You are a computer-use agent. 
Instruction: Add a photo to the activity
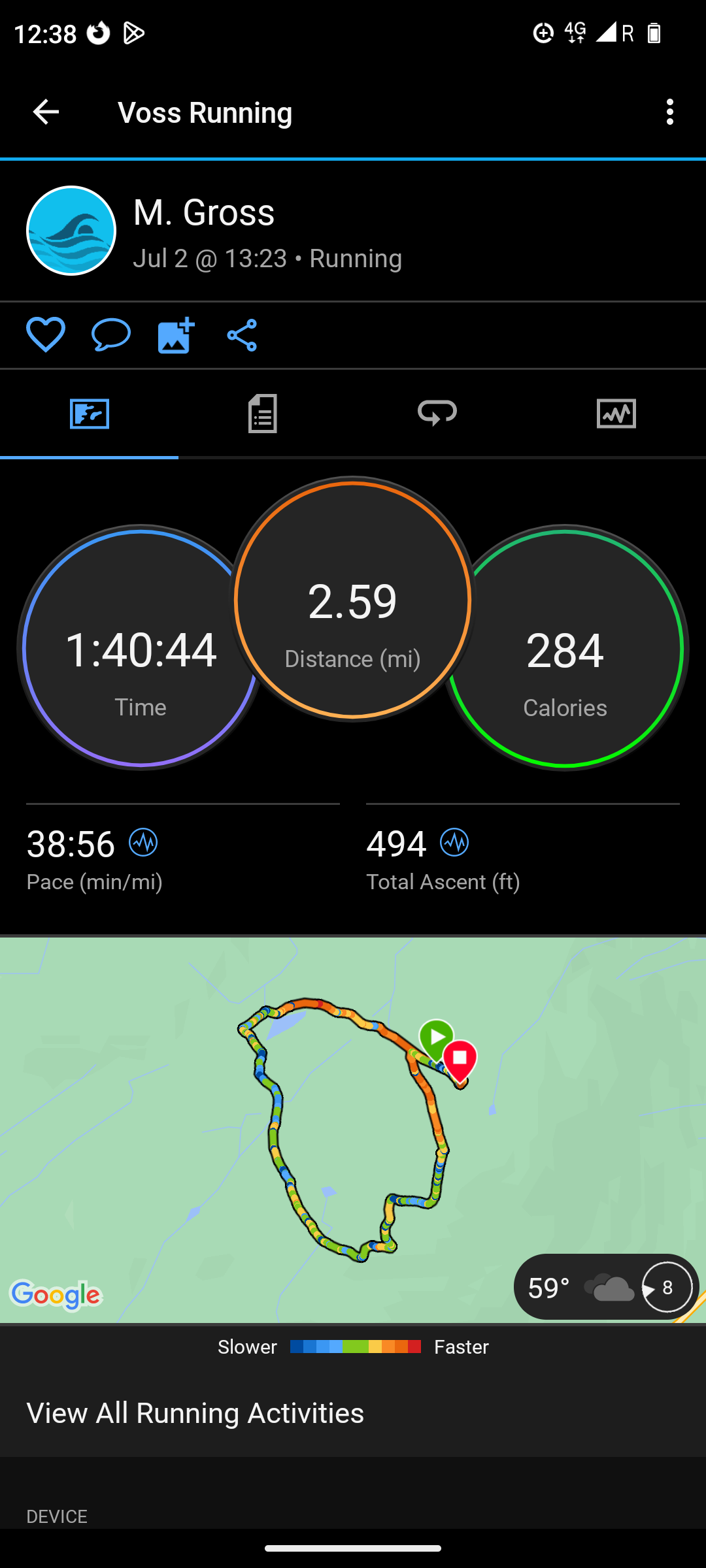coord(176,335)
